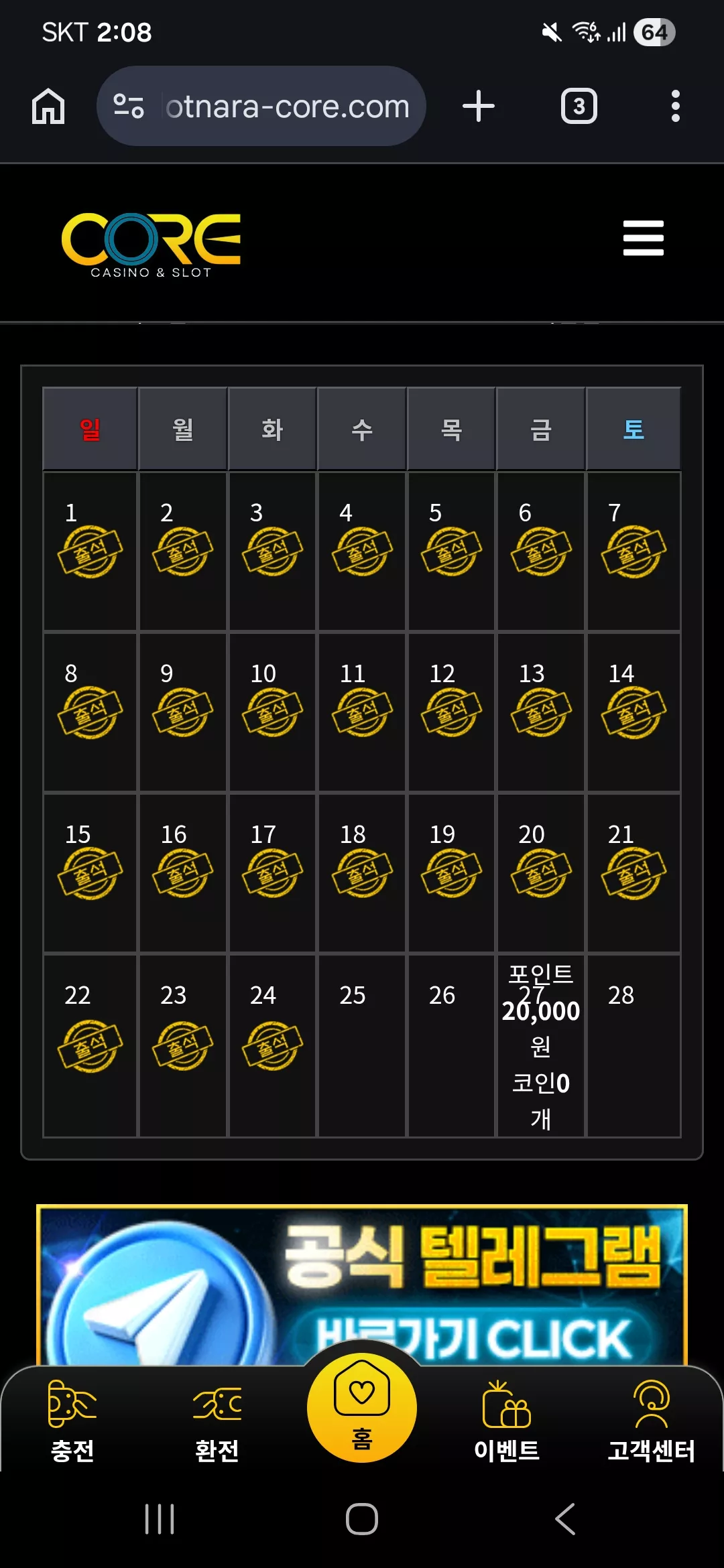This screenshot has height=1568, width=724.
Task: Open the 이벤트 section
Action: [507, 1421]
